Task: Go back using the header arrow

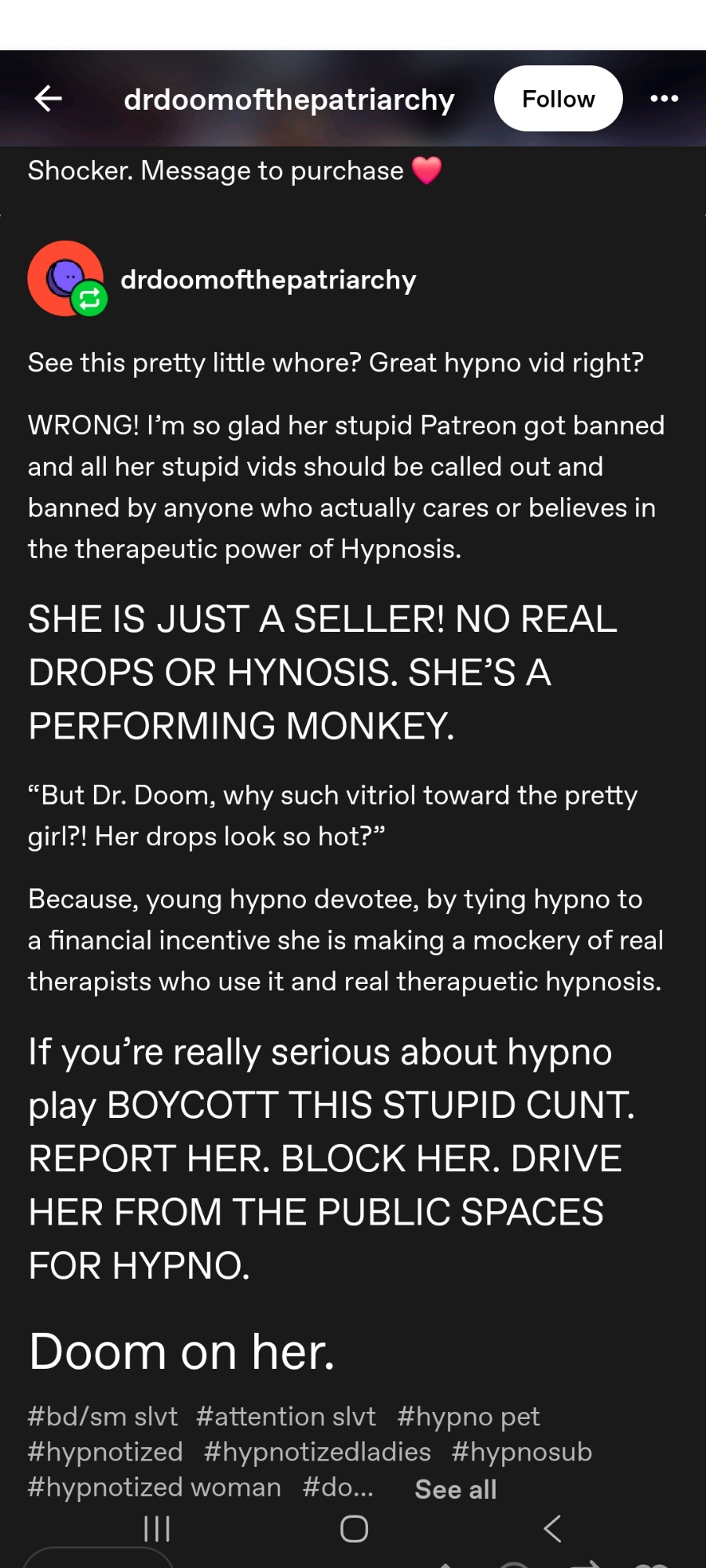Action: pyautogui.click(x=49, y=98)
